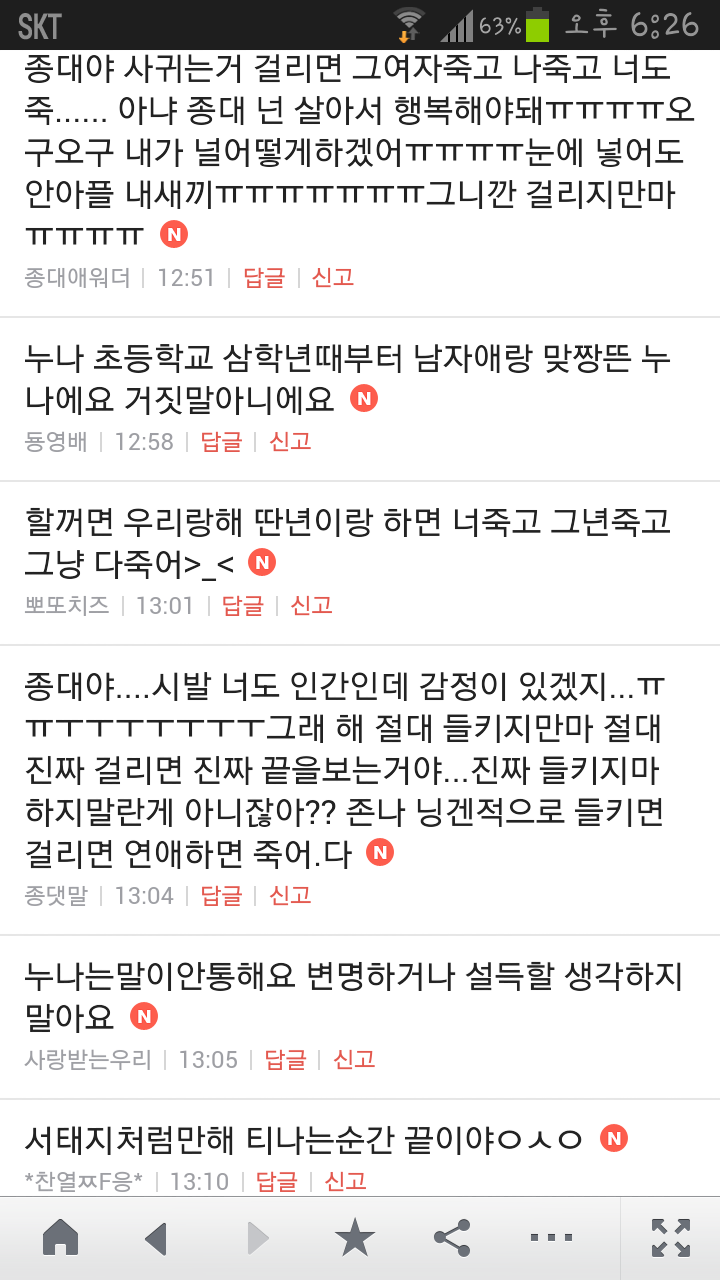This screenshot has height=1280, width=720.
Task: Reply to *찬열ㅉF응*'s comment
Action: click(277, 1182)
